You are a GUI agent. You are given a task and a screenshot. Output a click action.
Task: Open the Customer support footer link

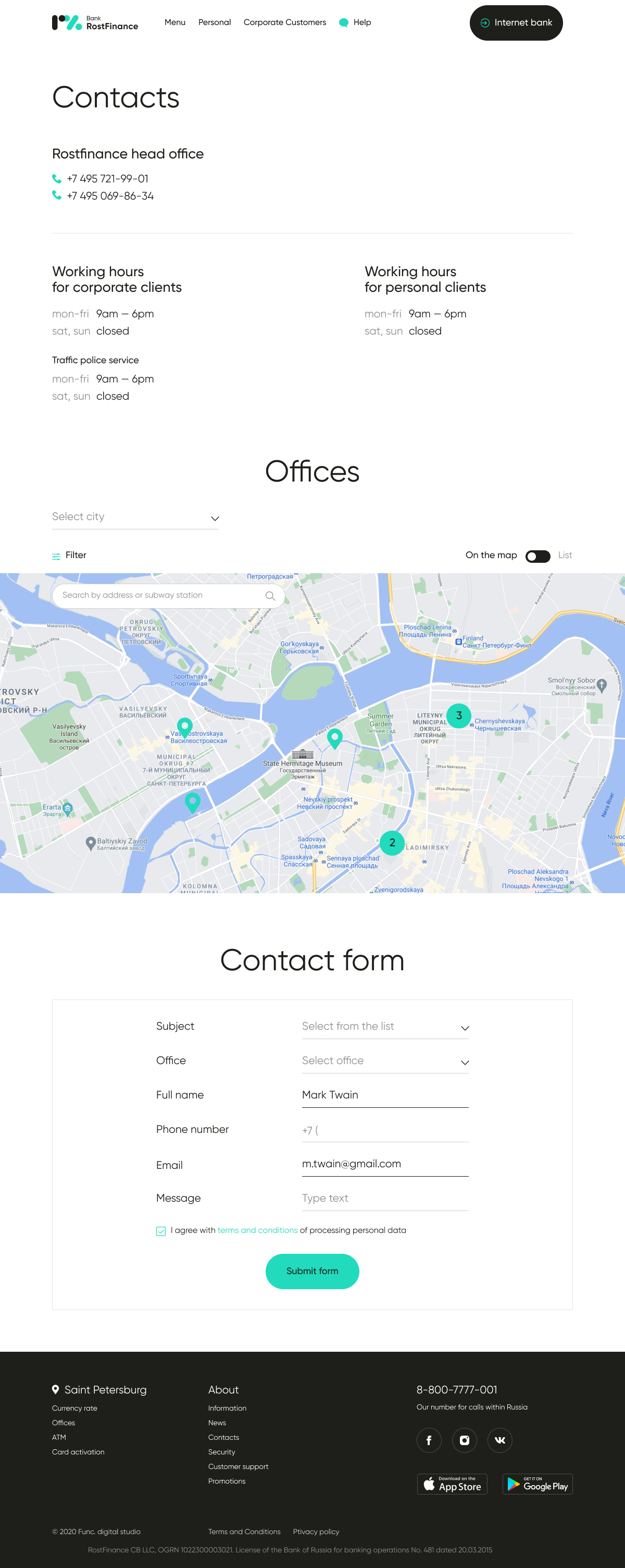[238, 1466]
